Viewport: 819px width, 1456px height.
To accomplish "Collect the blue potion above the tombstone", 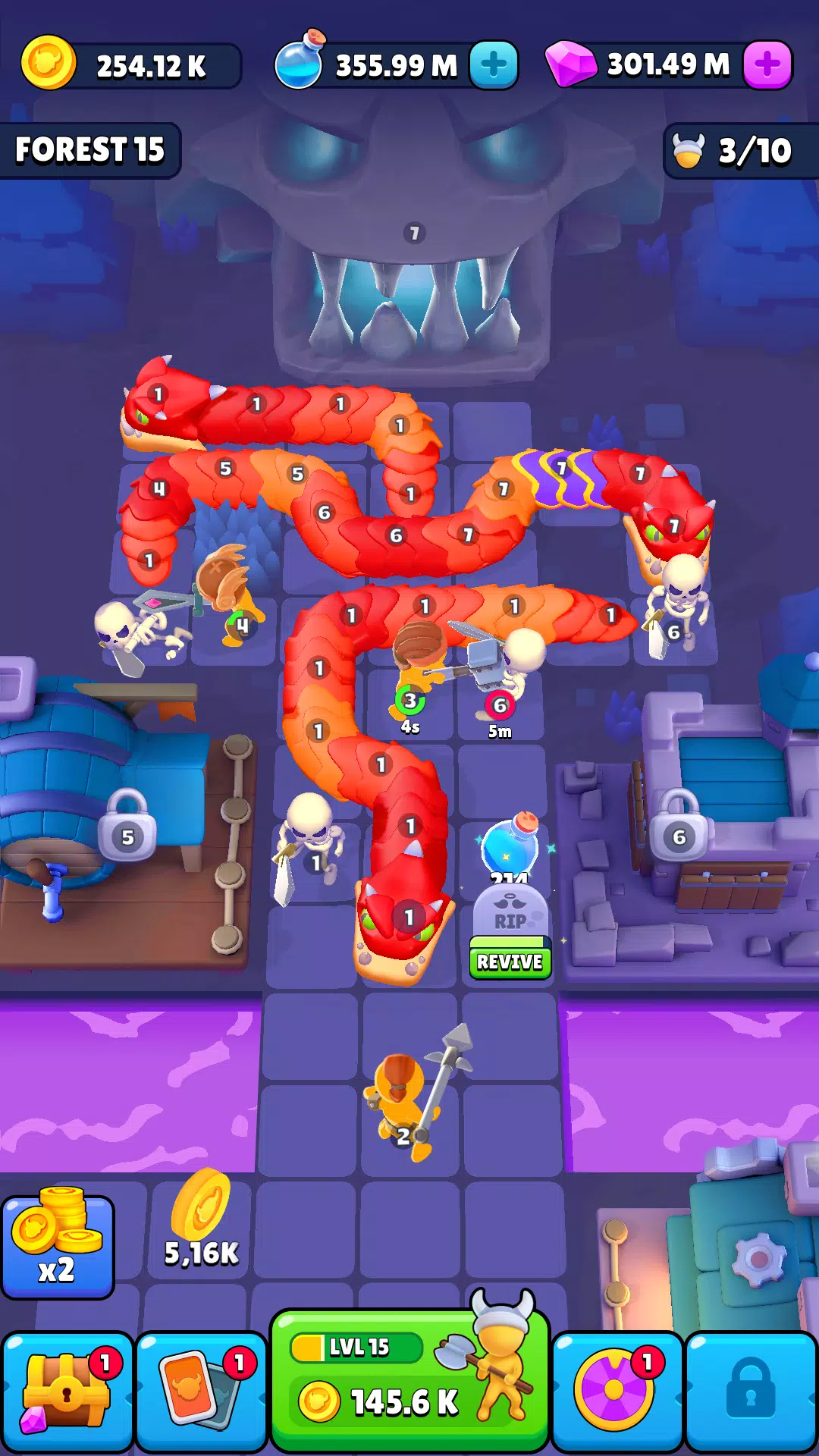I will 510,846.
